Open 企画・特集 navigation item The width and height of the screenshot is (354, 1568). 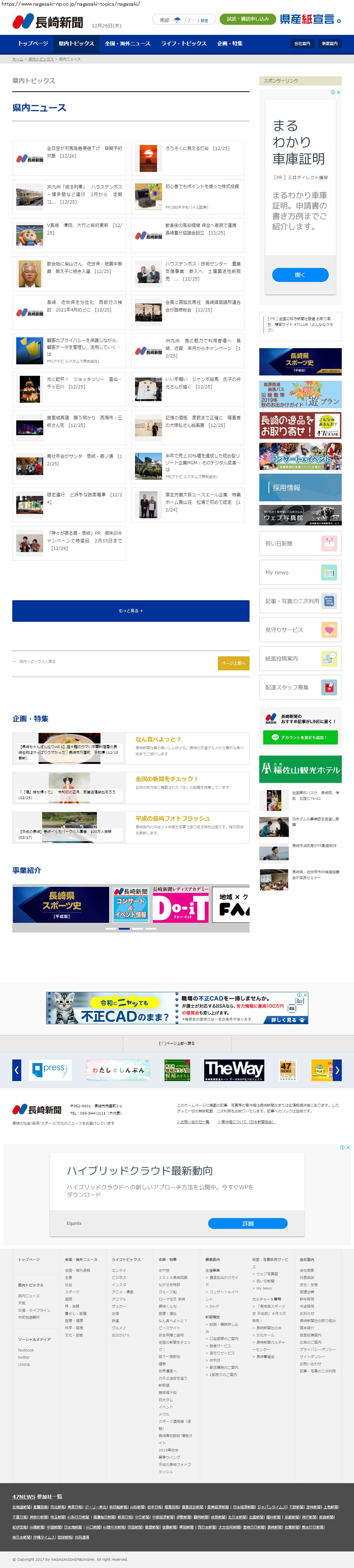click(x=230, y=44)
